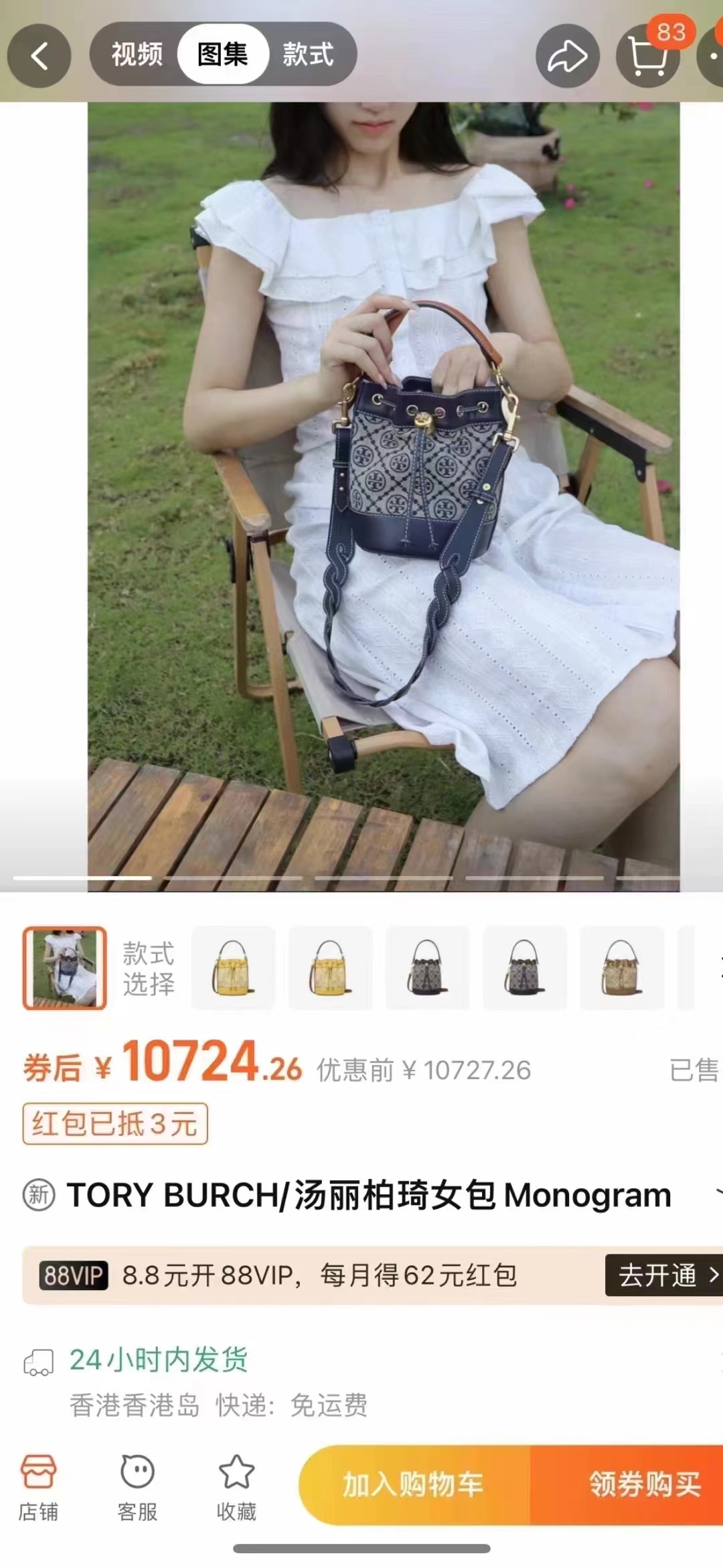
Task: Add item to favorites with 收藏
Action: click(236, 1484)
